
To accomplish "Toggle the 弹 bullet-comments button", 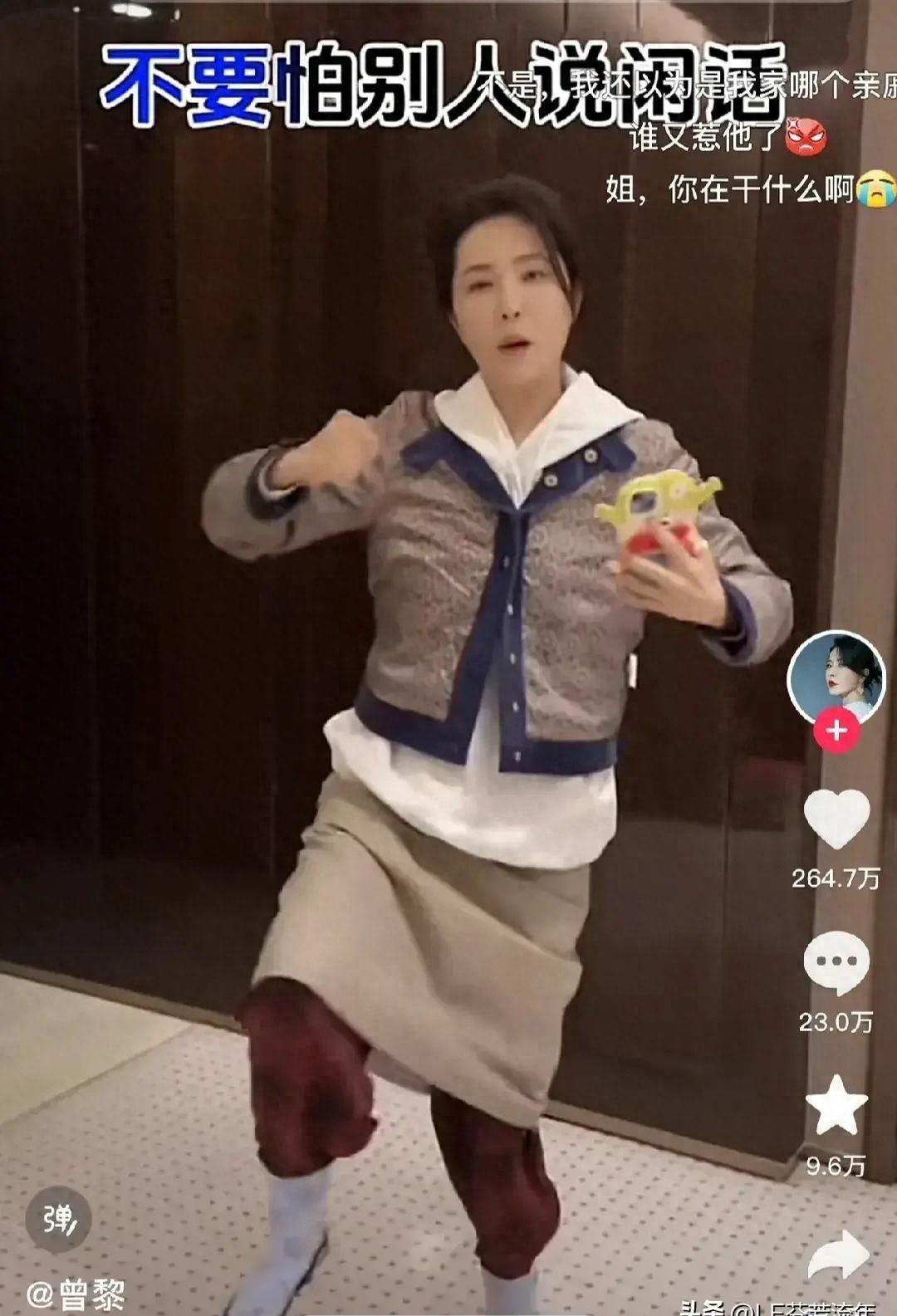I will 57,1219.
